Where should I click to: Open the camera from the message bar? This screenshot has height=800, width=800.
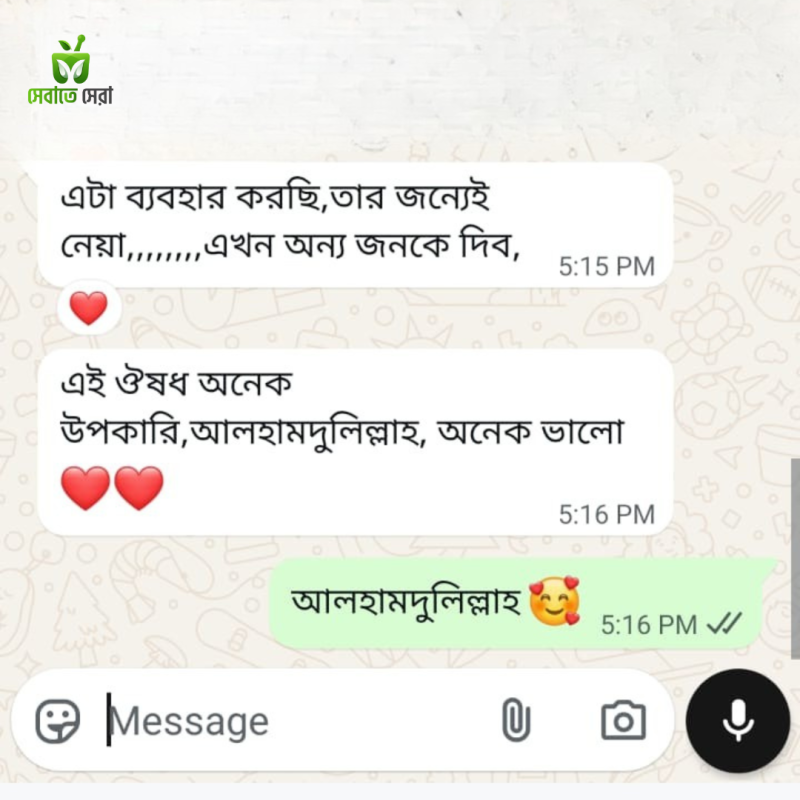click(622, 721)
